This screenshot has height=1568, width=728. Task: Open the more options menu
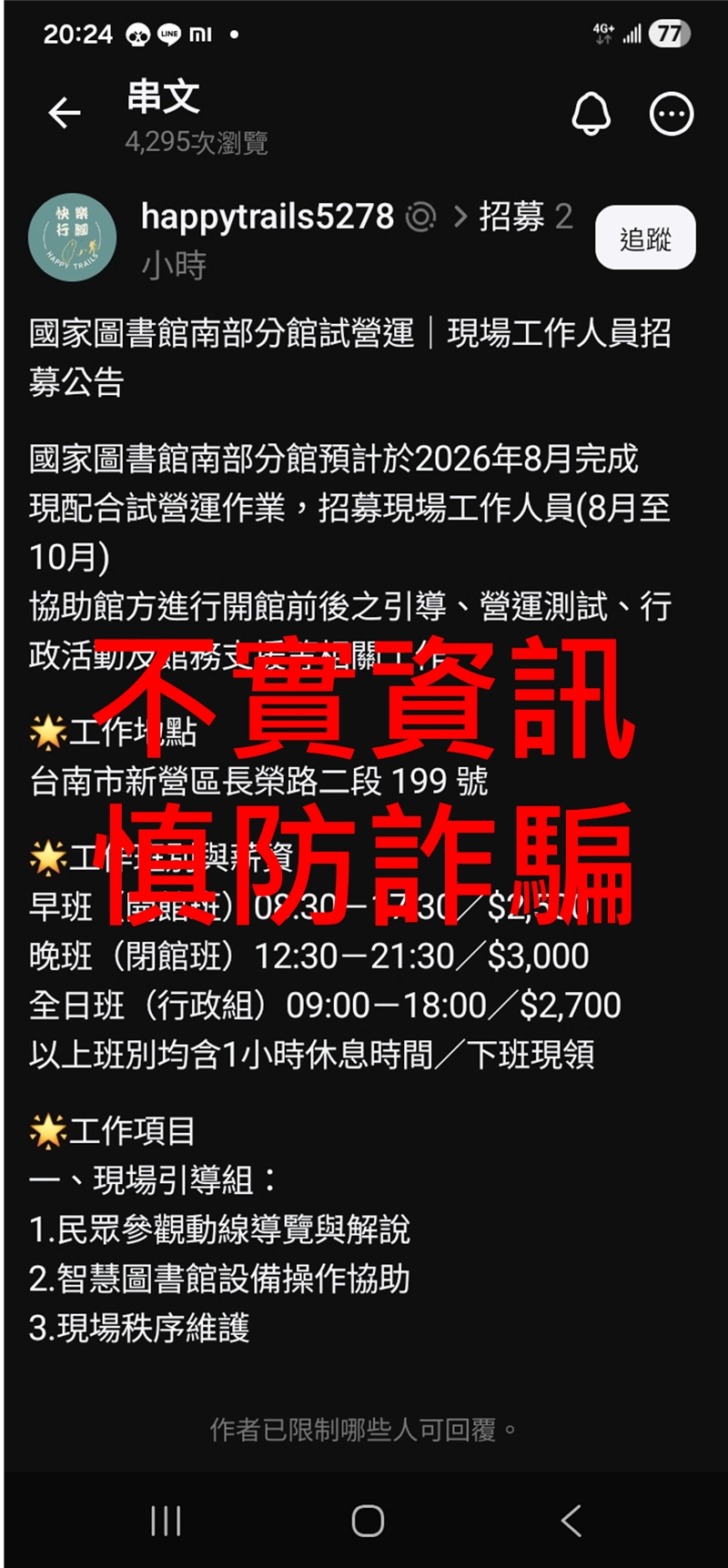pos(672,114)
